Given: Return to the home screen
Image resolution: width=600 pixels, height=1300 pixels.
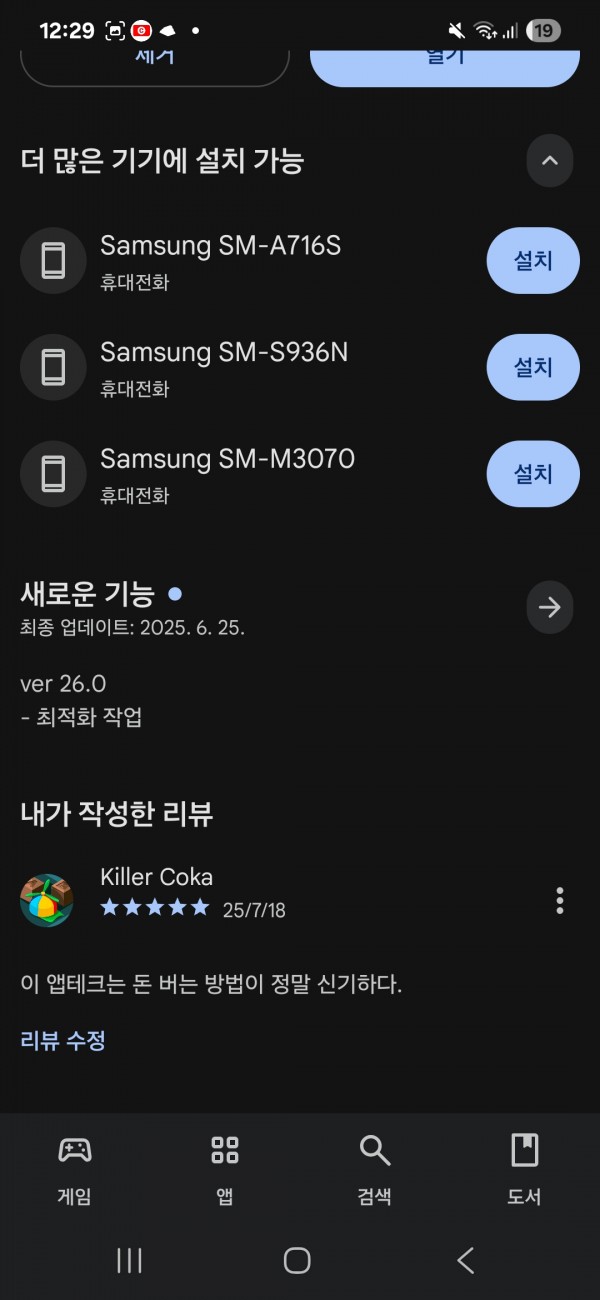Looking at the screenshot, I should (x=297, y=1260).
